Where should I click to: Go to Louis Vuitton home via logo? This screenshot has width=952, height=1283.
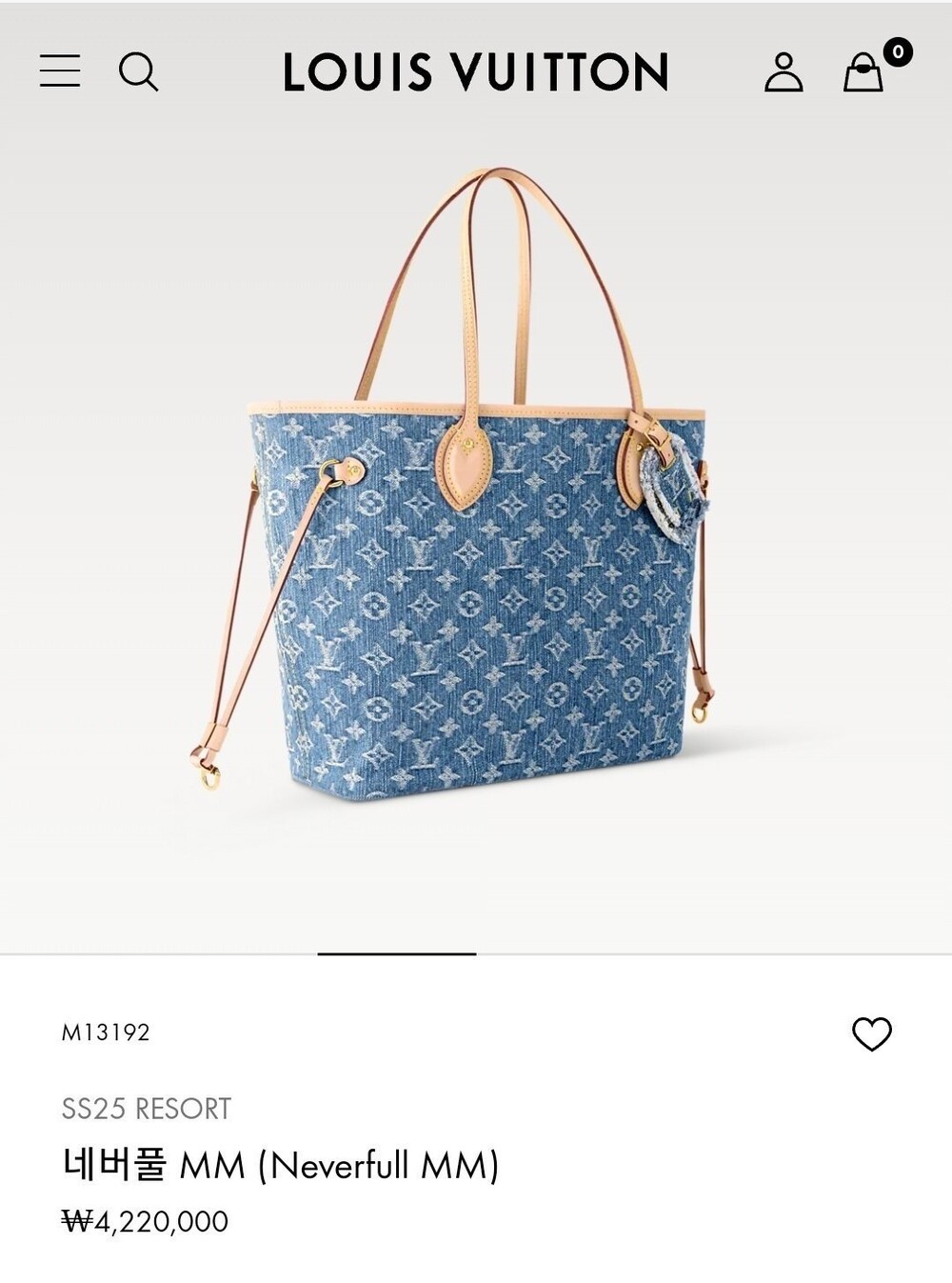(x=475, y=72)
